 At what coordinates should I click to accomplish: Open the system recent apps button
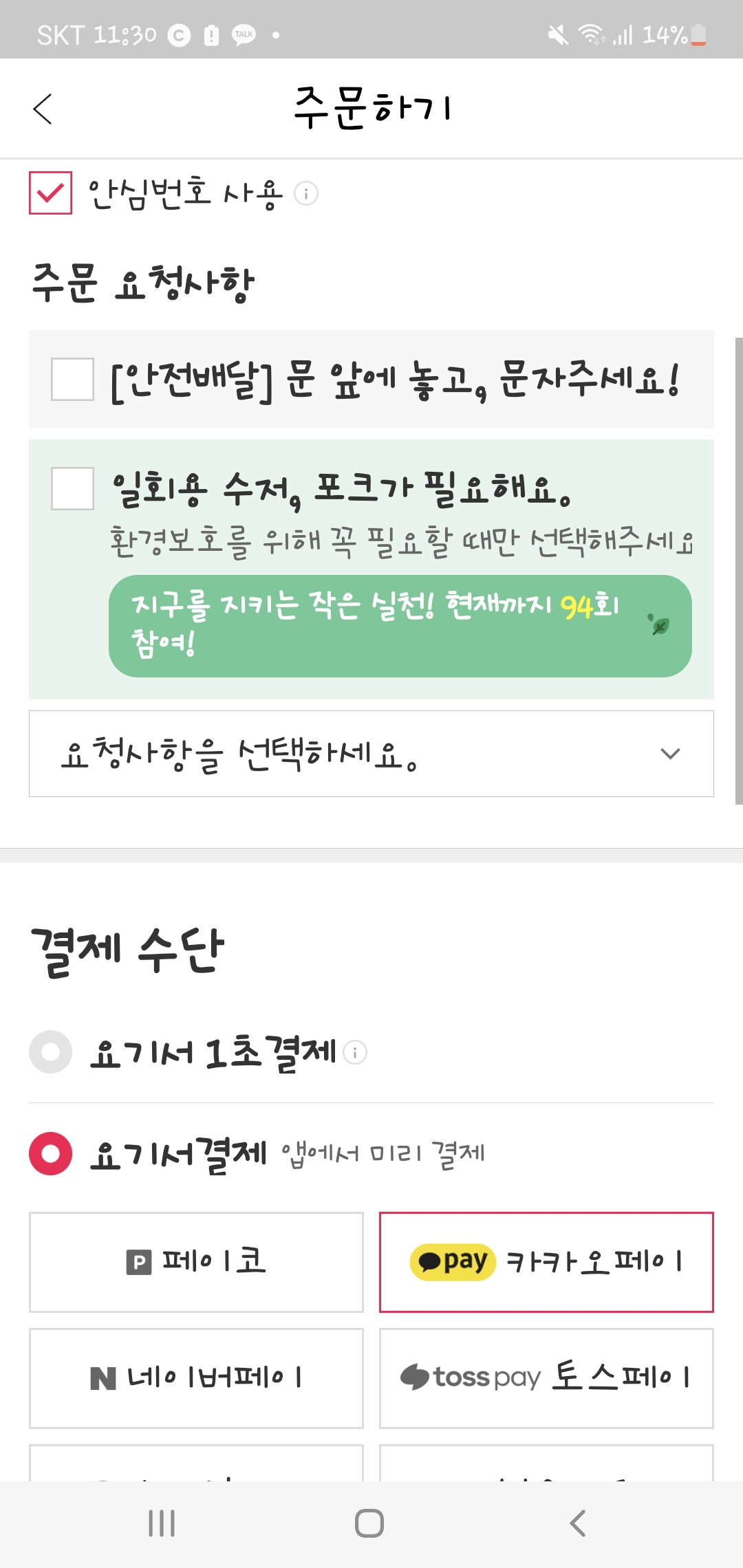pyautogui.click(x=162, y=1523)
